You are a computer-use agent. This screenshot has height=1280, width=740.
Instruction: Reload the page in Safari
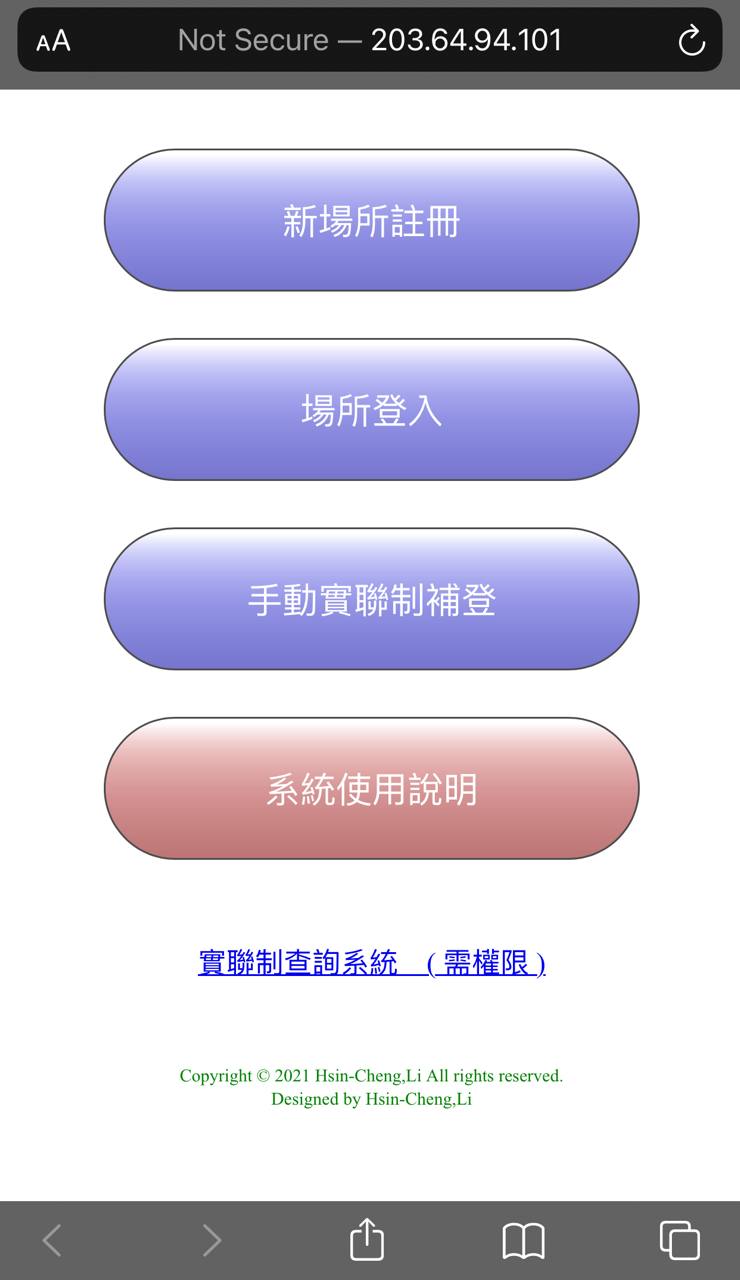691,40
